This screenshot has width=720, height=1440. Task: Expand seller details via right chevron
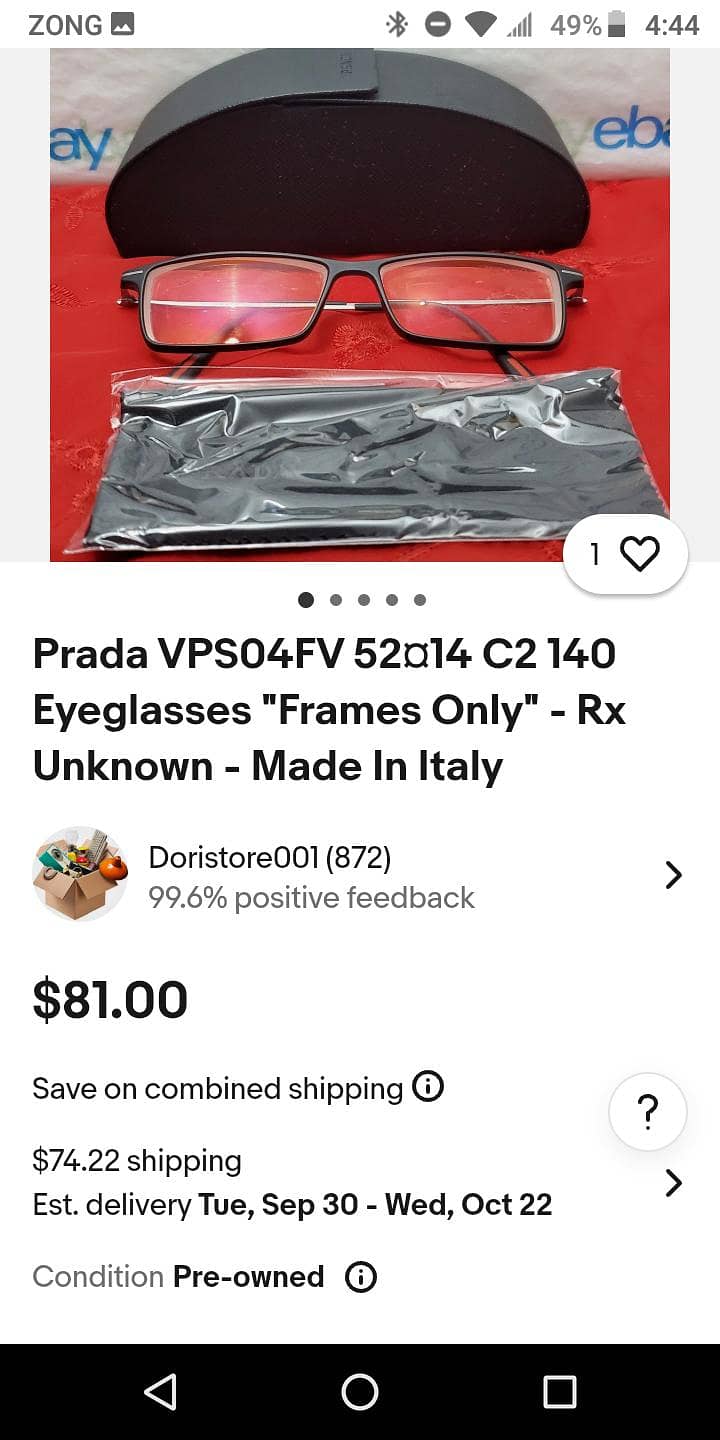coord(673,874)
